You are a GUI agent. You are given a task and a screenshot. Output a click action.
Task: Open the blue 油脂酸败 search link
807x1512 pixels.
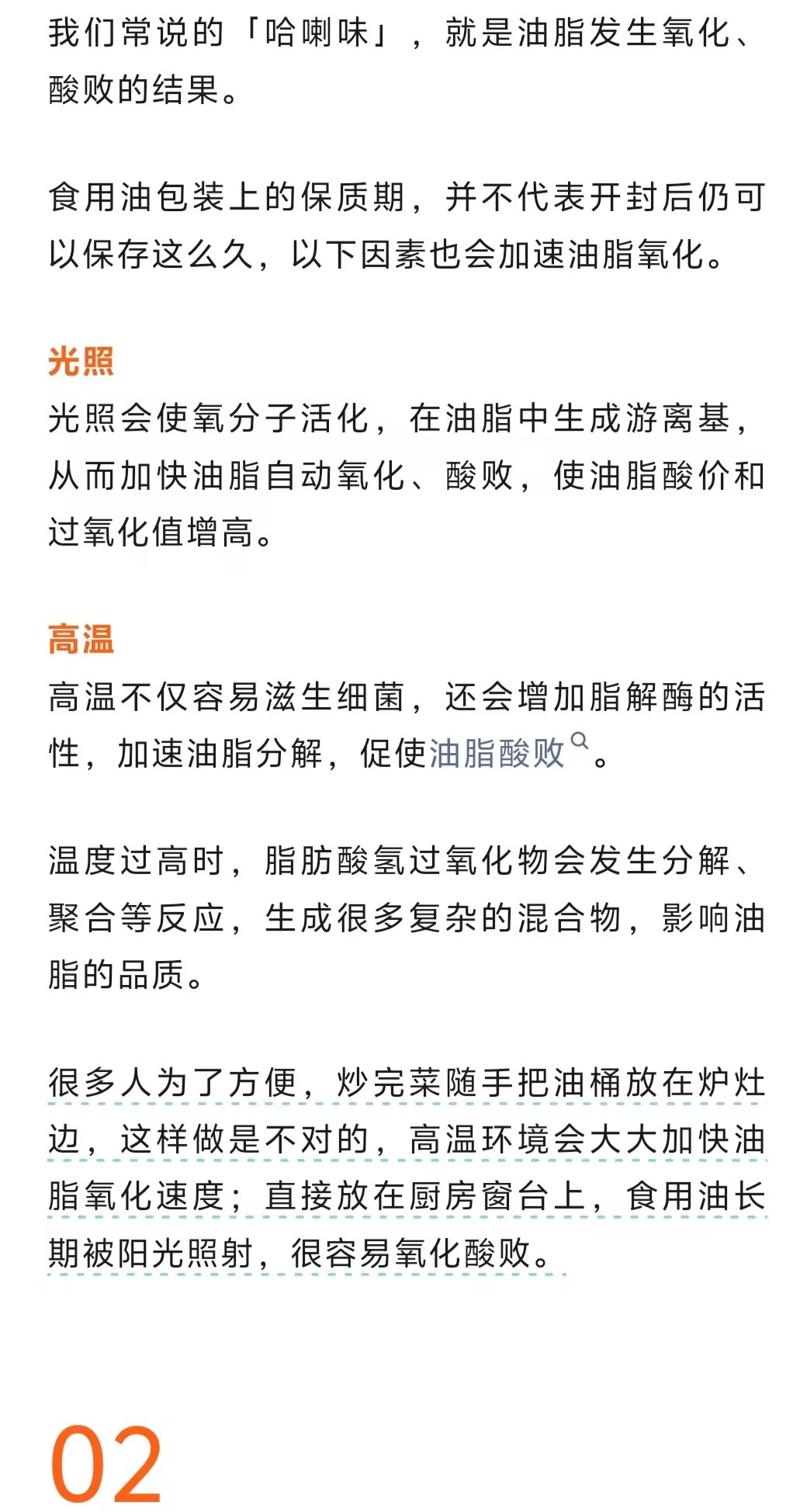pyautogui.click(x=497, y=754)
